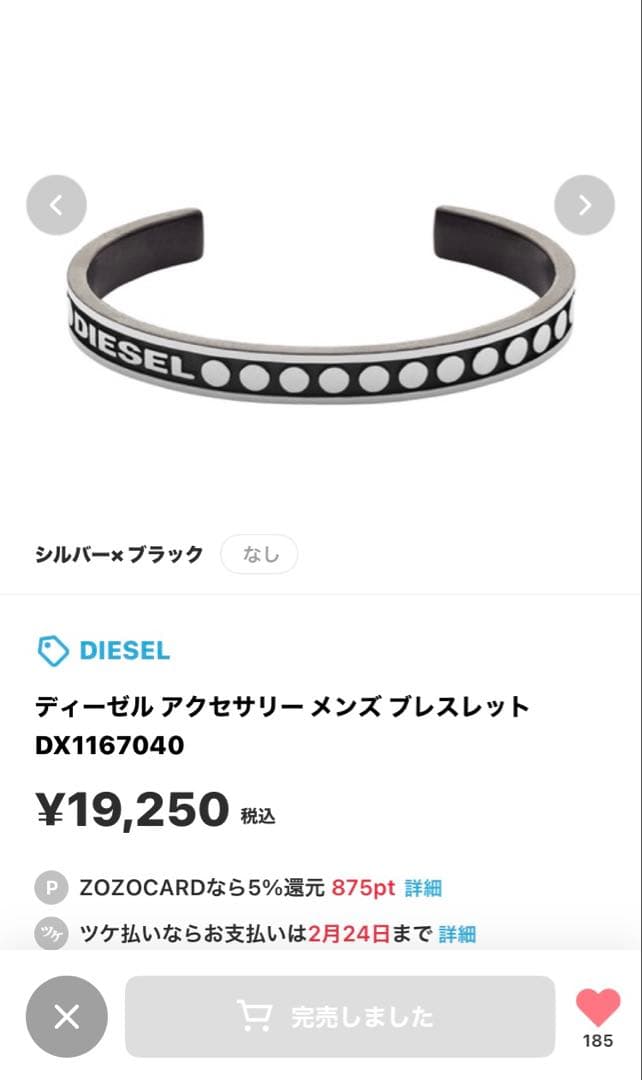Screen dimensions: 642x1080
Task: Close the product page
Action: pyautogui.click(x=66, y=1017)
